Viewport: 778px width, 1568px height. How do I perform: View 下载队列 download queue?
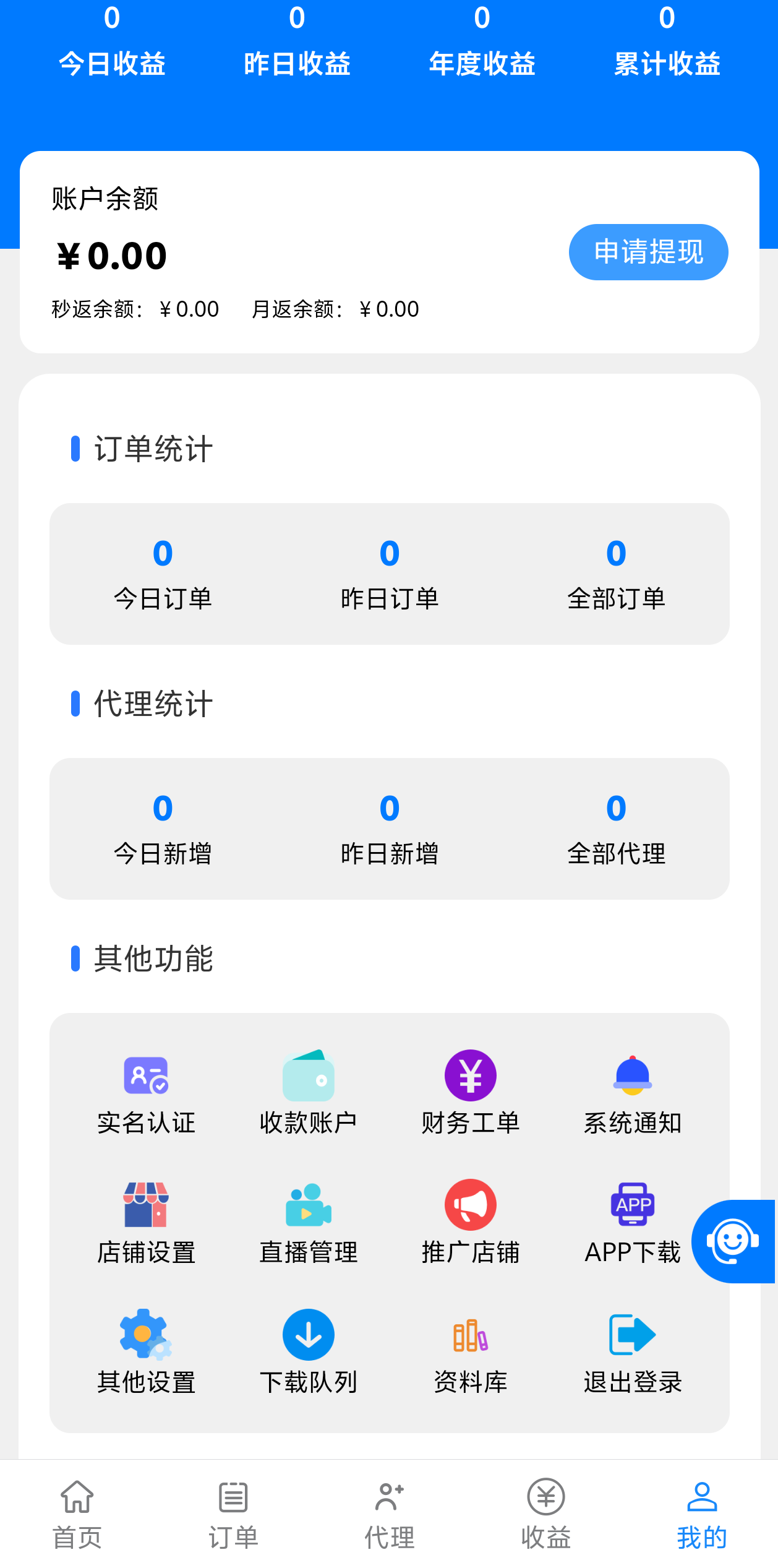[x=309, y=1353]
